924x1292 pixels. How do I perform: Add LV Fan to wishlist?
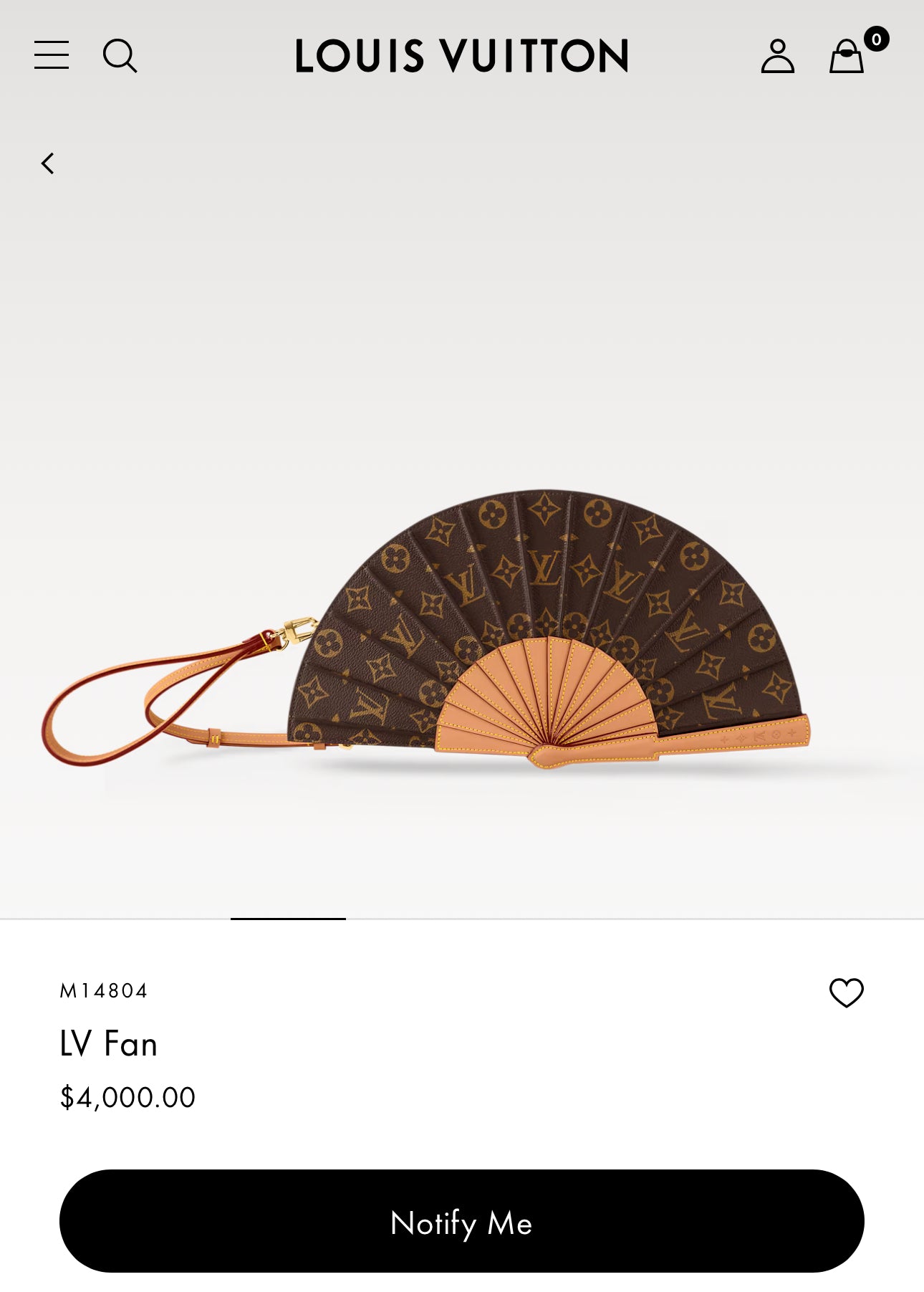(846, 992)
